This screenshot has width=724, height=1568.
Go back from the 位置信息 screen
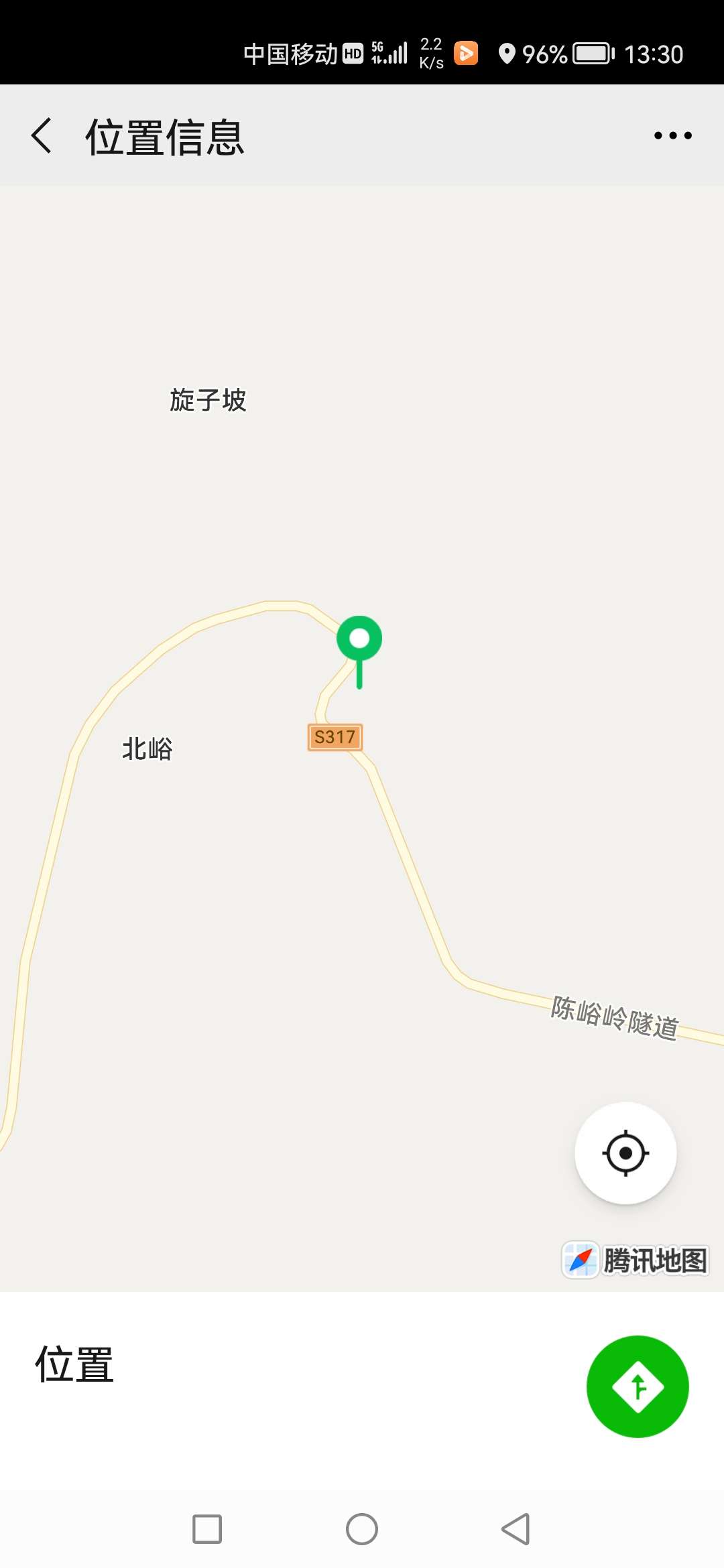42,135
